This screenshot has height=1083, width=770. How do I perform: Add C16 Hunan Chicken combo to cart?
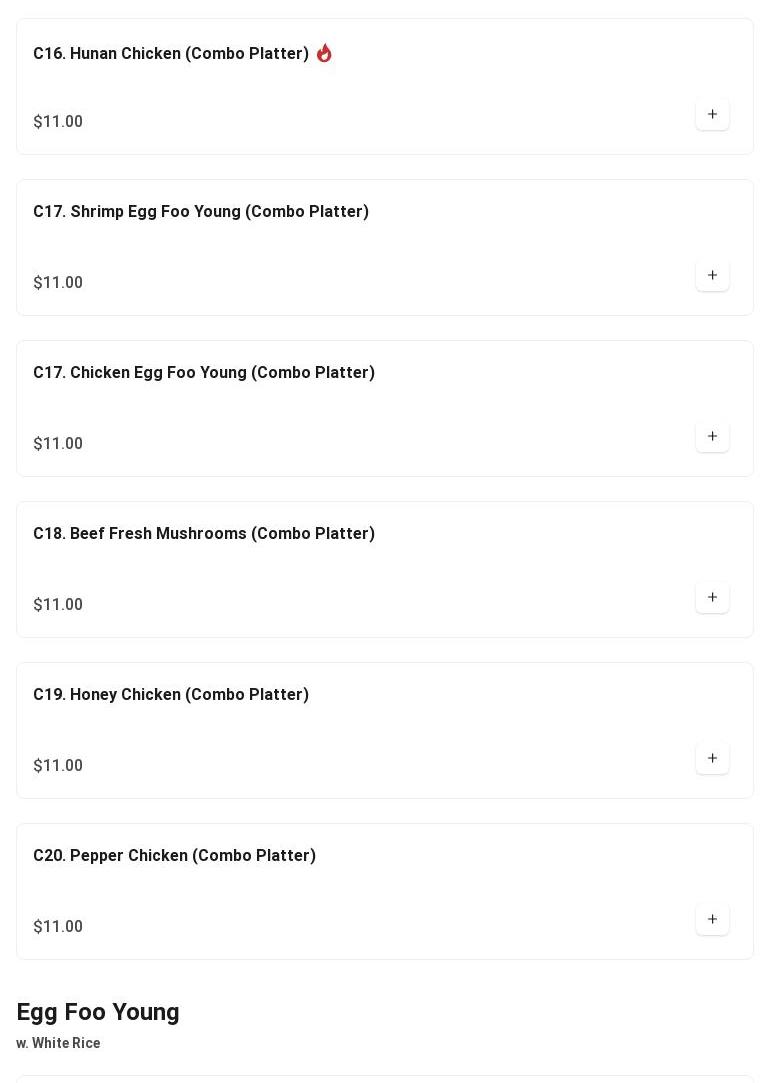712,115
